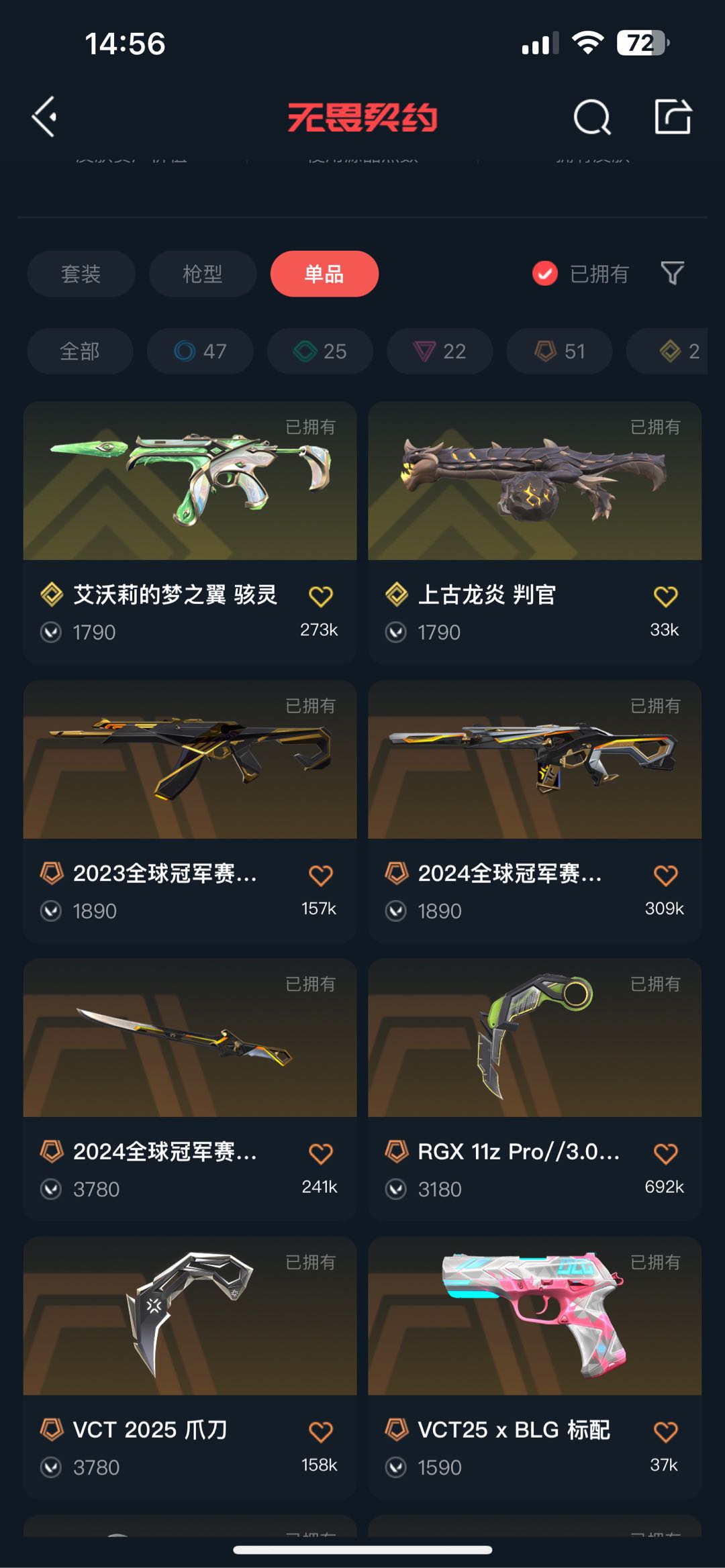Viewport: 725px width, 1568px height.
Task: Filter by the rarity chip showing 22
Action: 440,351
